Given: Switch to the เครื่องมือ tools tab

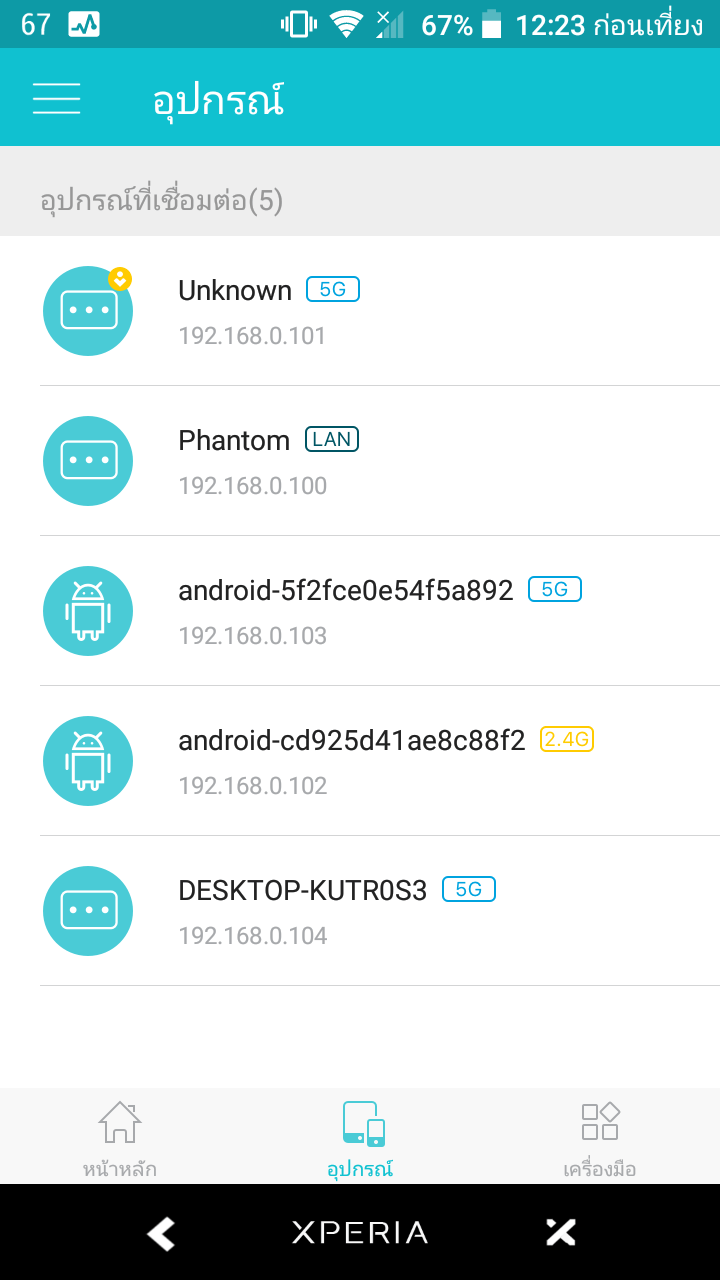Looking at the screenshot, I should (600, 1137).
